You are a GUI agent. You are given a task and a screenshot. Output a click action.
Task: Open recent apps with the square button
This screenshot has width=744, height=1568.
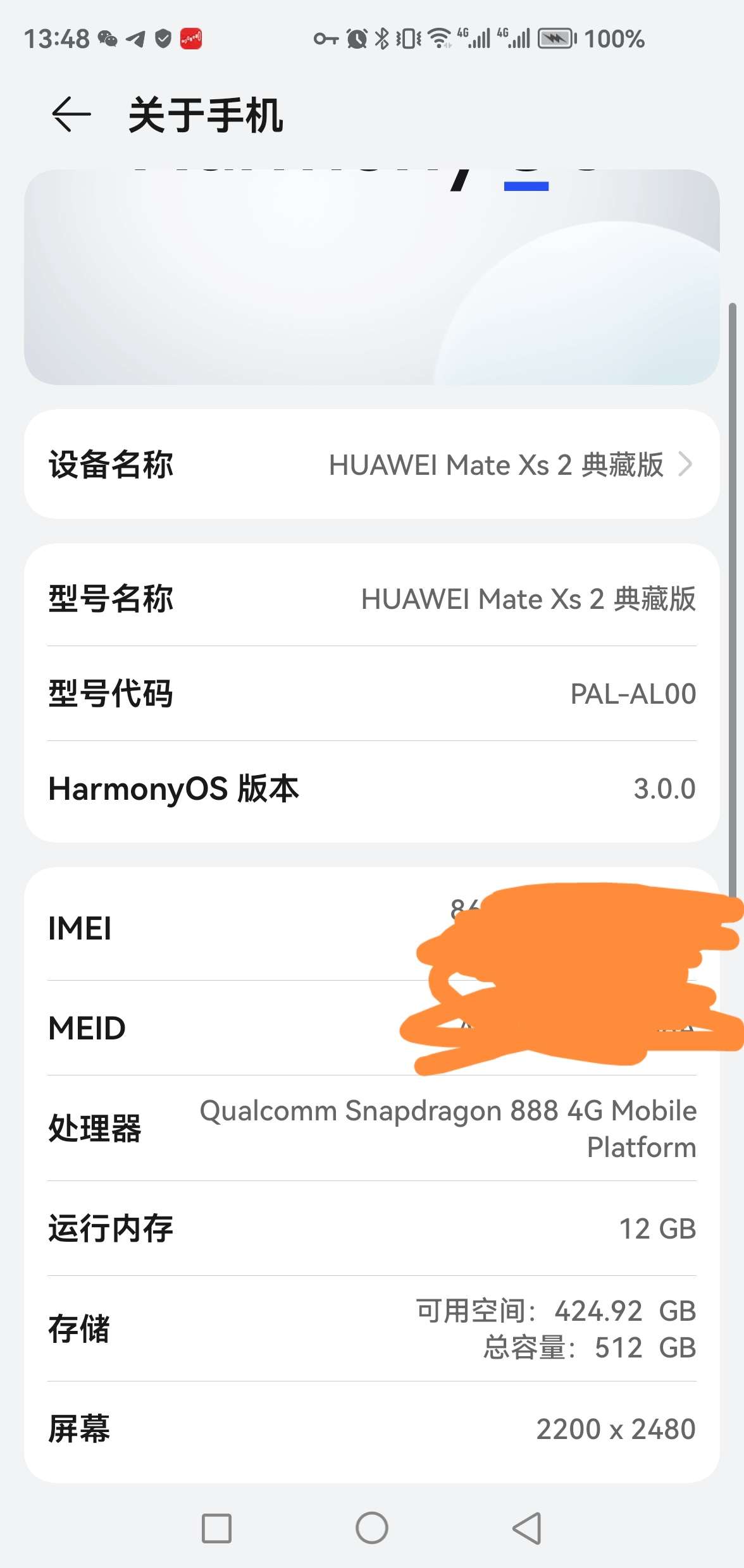[x=216, y=1528]
